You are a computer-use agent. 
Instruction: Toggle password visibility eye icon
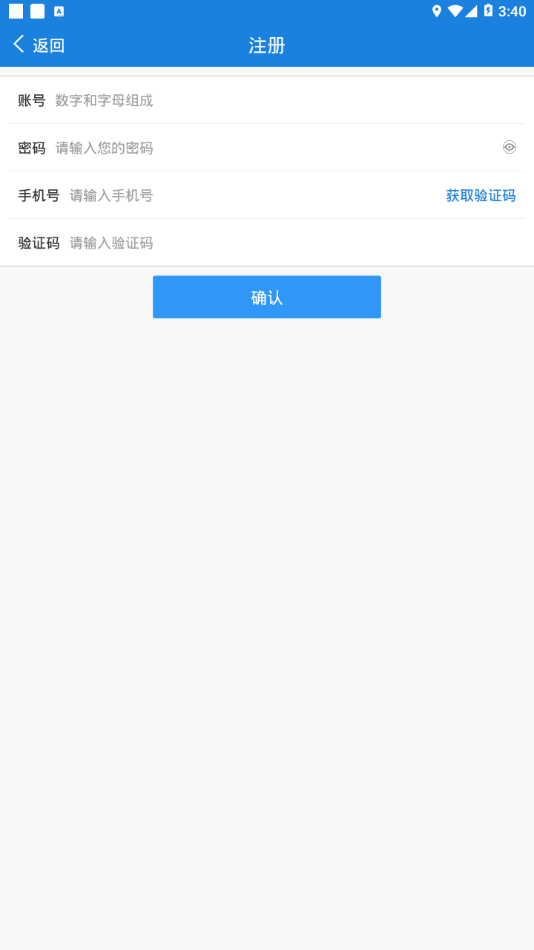(509, 147)
